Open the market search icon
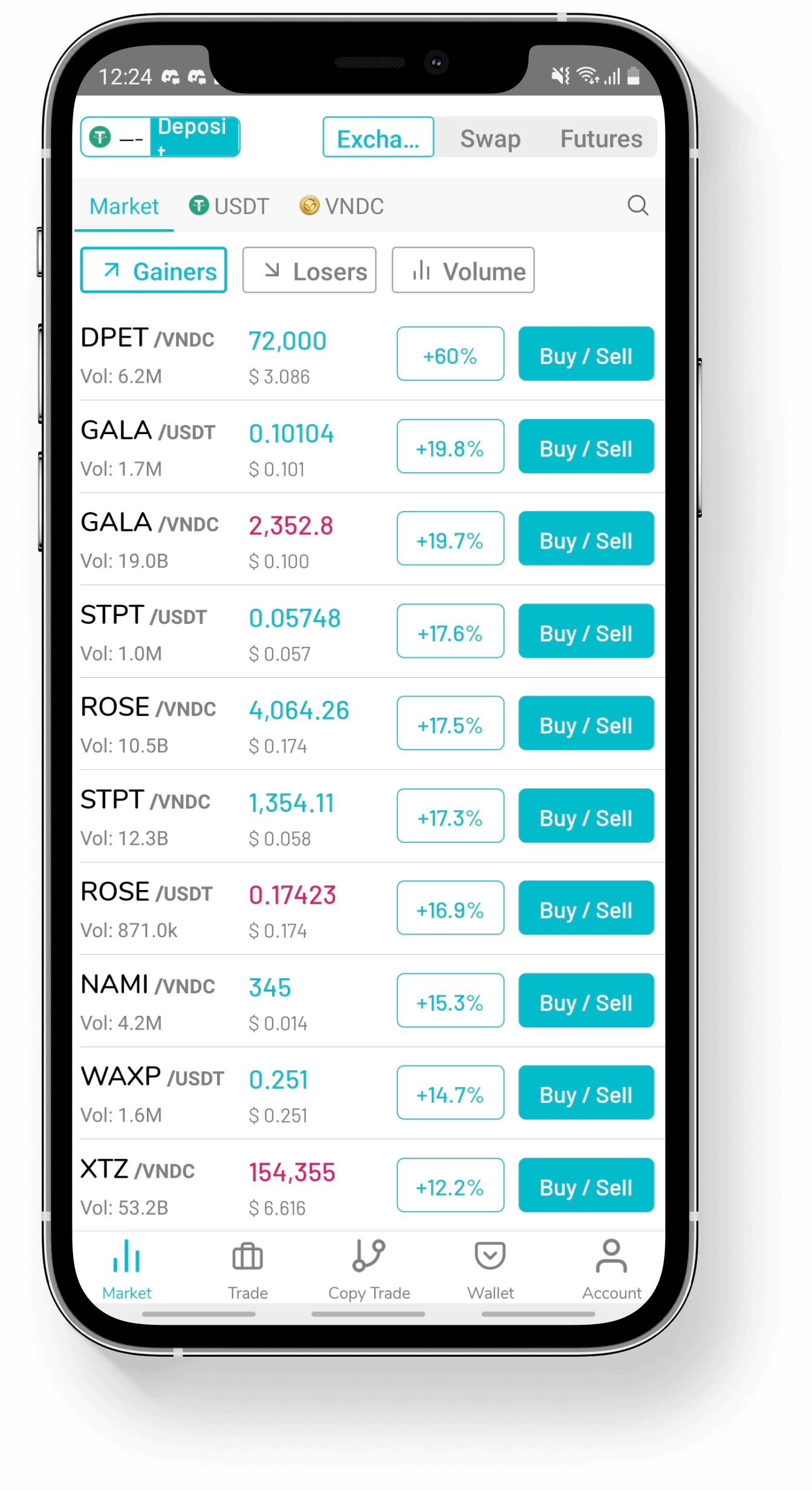The height and width of the screenshot is (1491, 812). pos(637,206)
